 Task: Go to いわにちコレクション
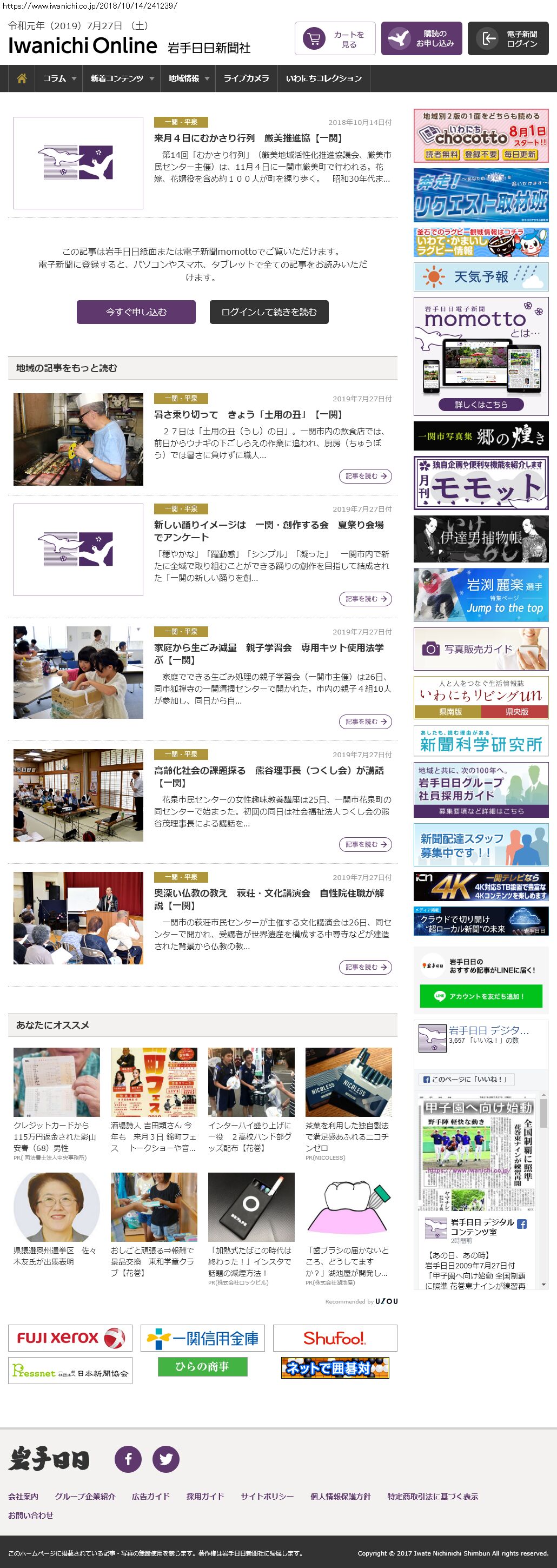(323, 78)
